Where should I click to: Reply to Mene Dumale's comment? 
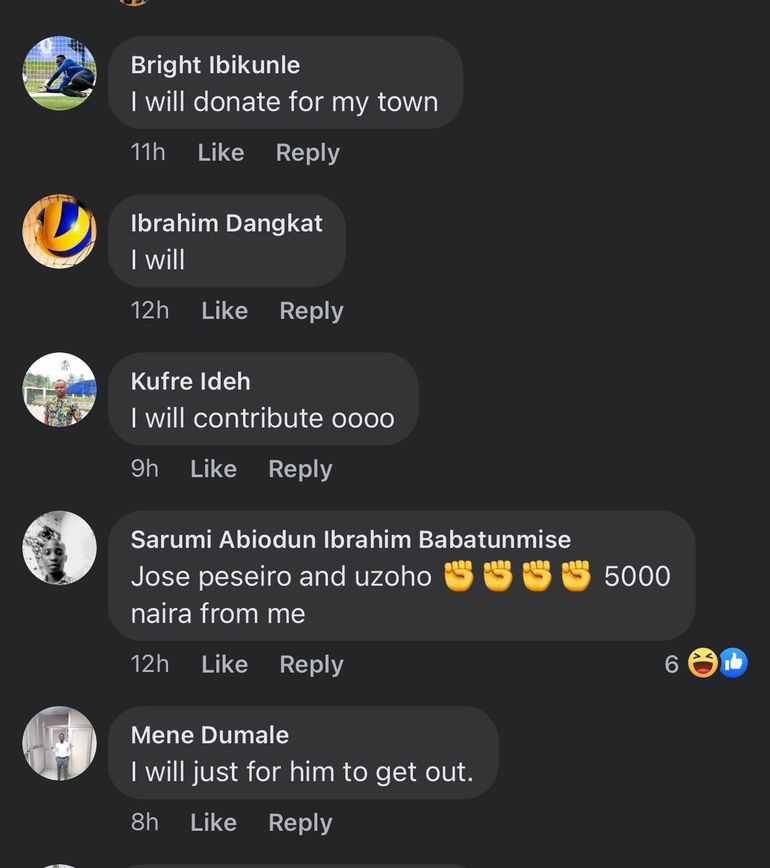click(x=300, y=823)
